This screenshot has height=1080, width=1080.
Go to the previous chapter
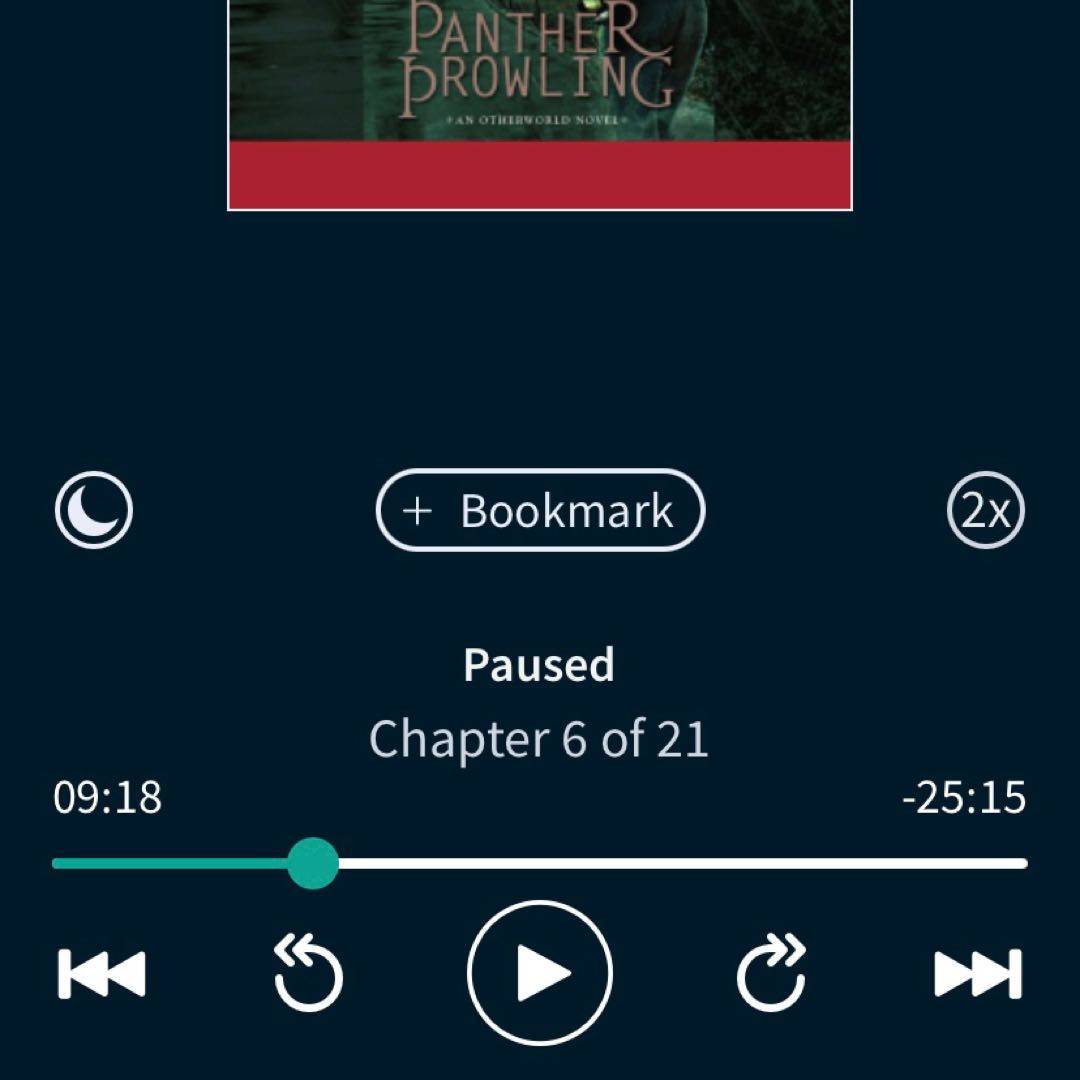102,973
